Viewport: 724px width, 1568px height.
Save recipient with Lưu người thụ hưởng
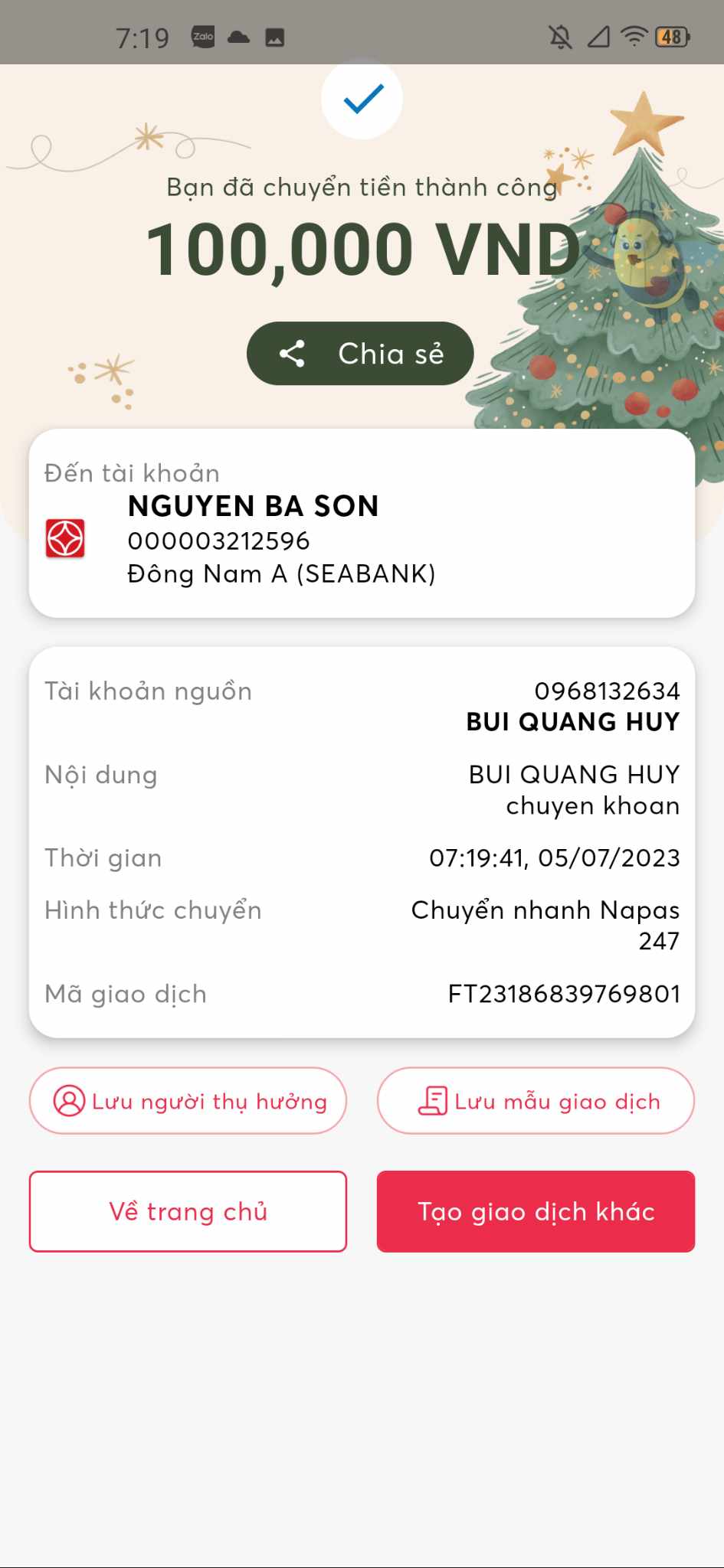click(188, 1101)
